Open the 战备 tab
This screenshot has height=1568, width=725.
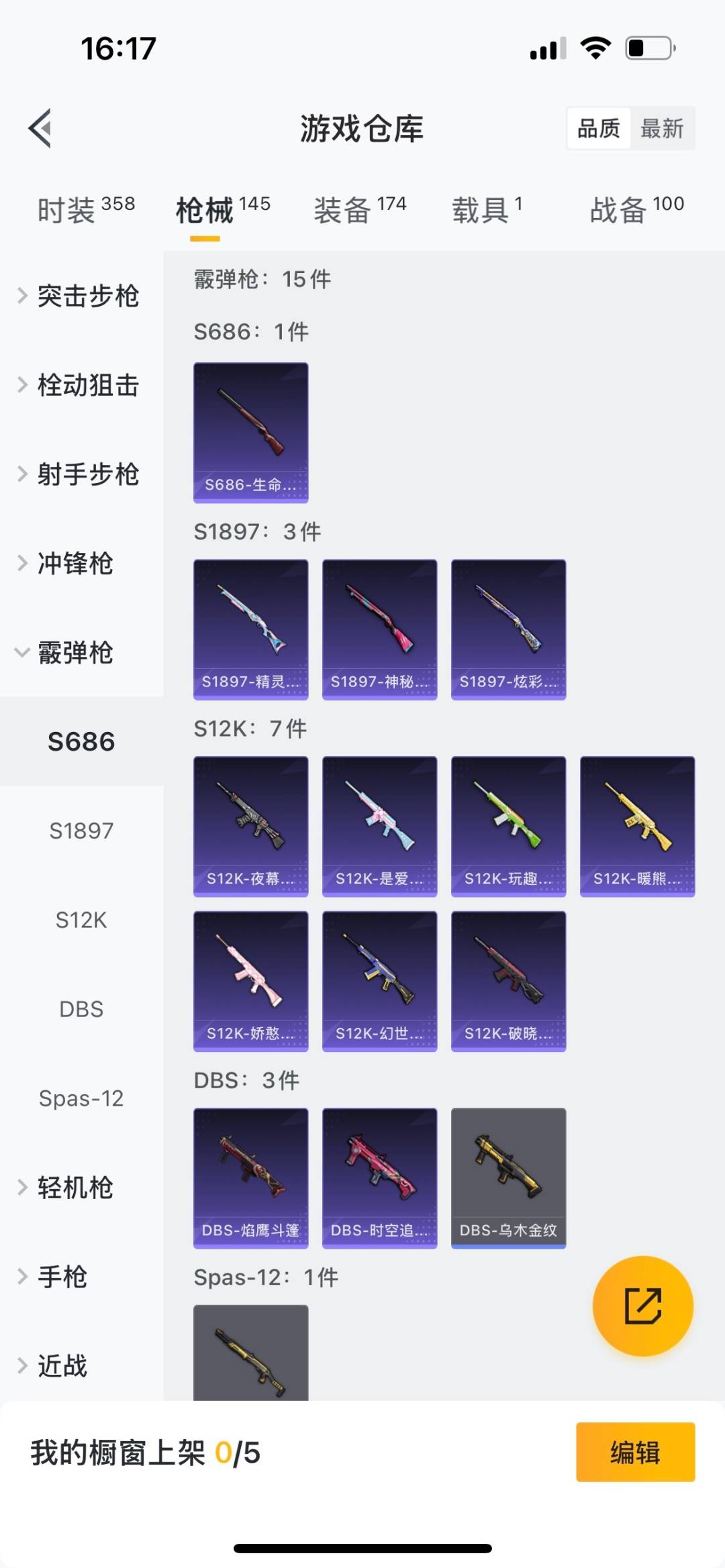[x=636, y=210]
